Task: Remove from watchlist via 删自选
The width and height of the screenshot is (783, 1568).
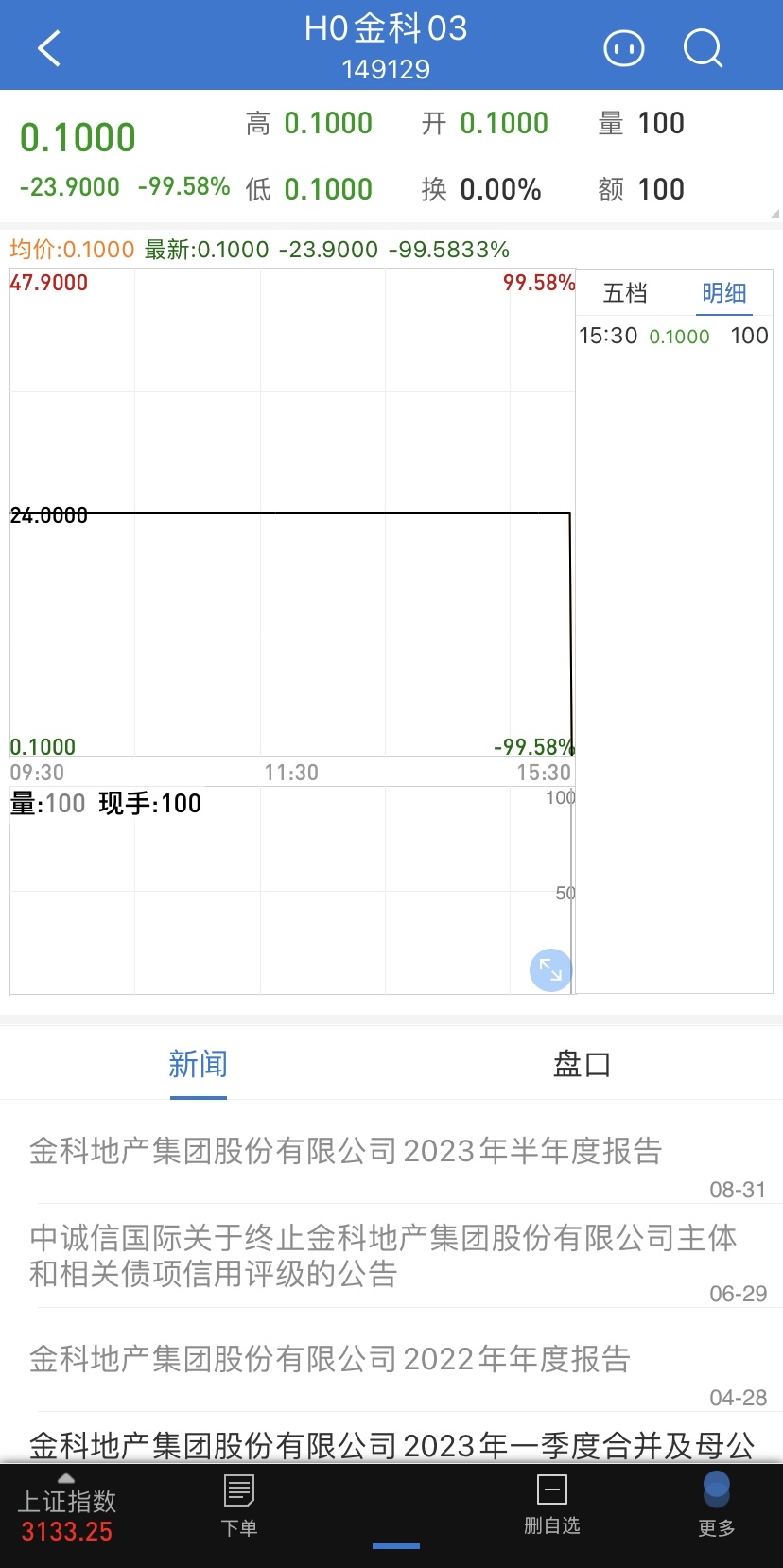Action: point(552,1506)
